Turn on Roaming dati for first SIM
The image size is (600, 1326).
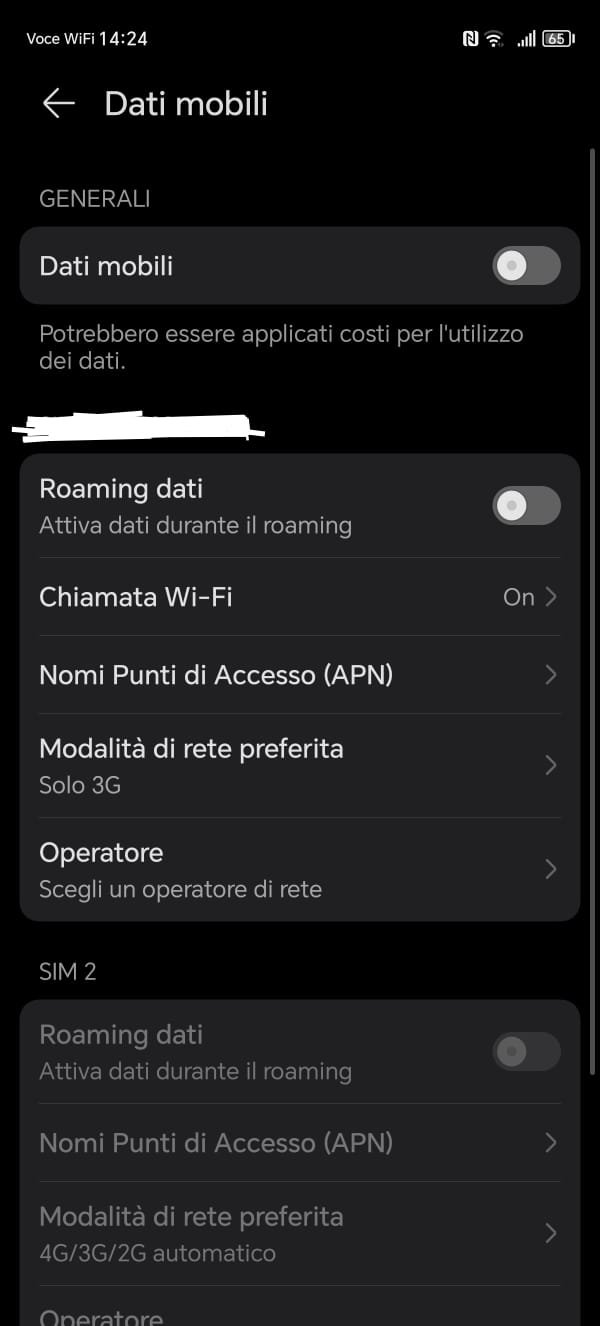526,506
